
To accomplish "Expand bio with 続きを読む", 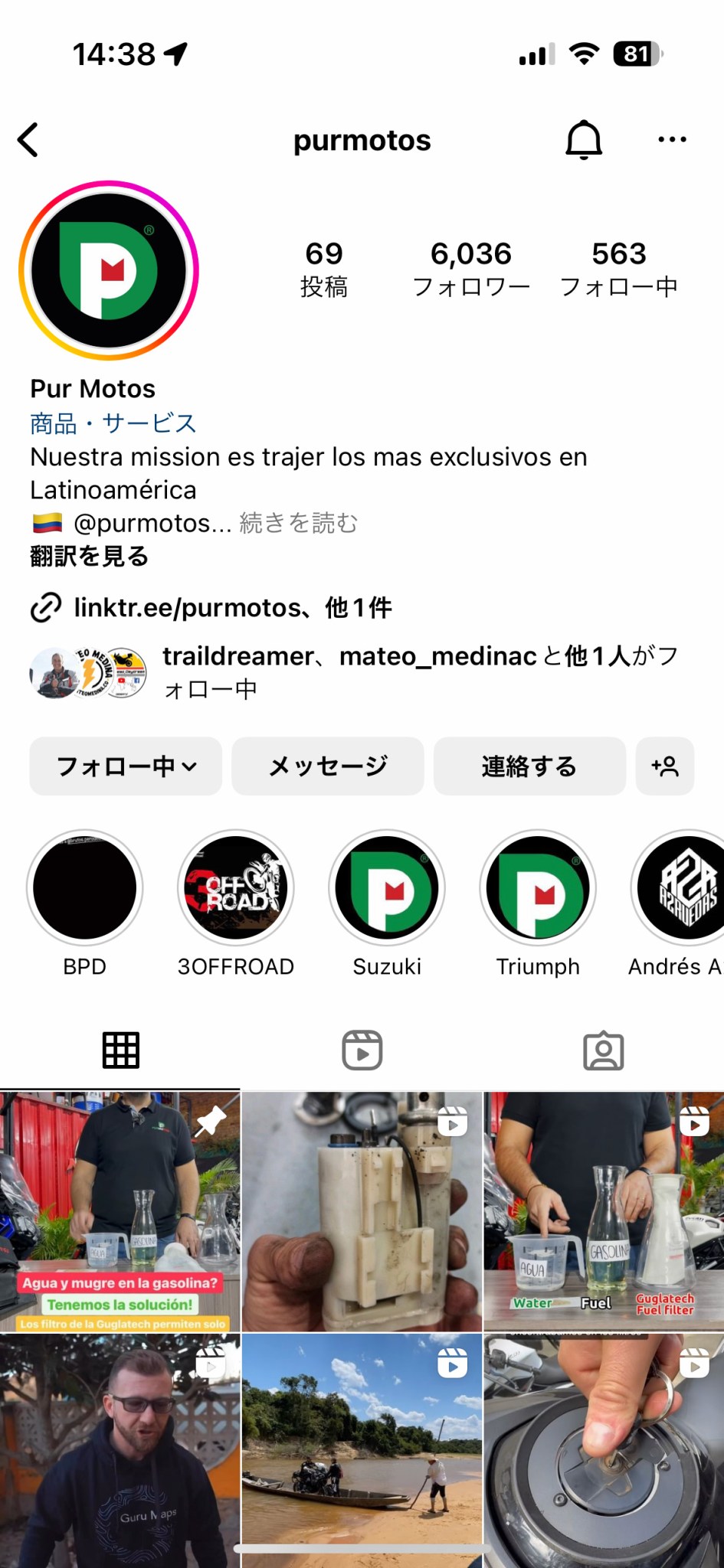I will tap(299, 523).
